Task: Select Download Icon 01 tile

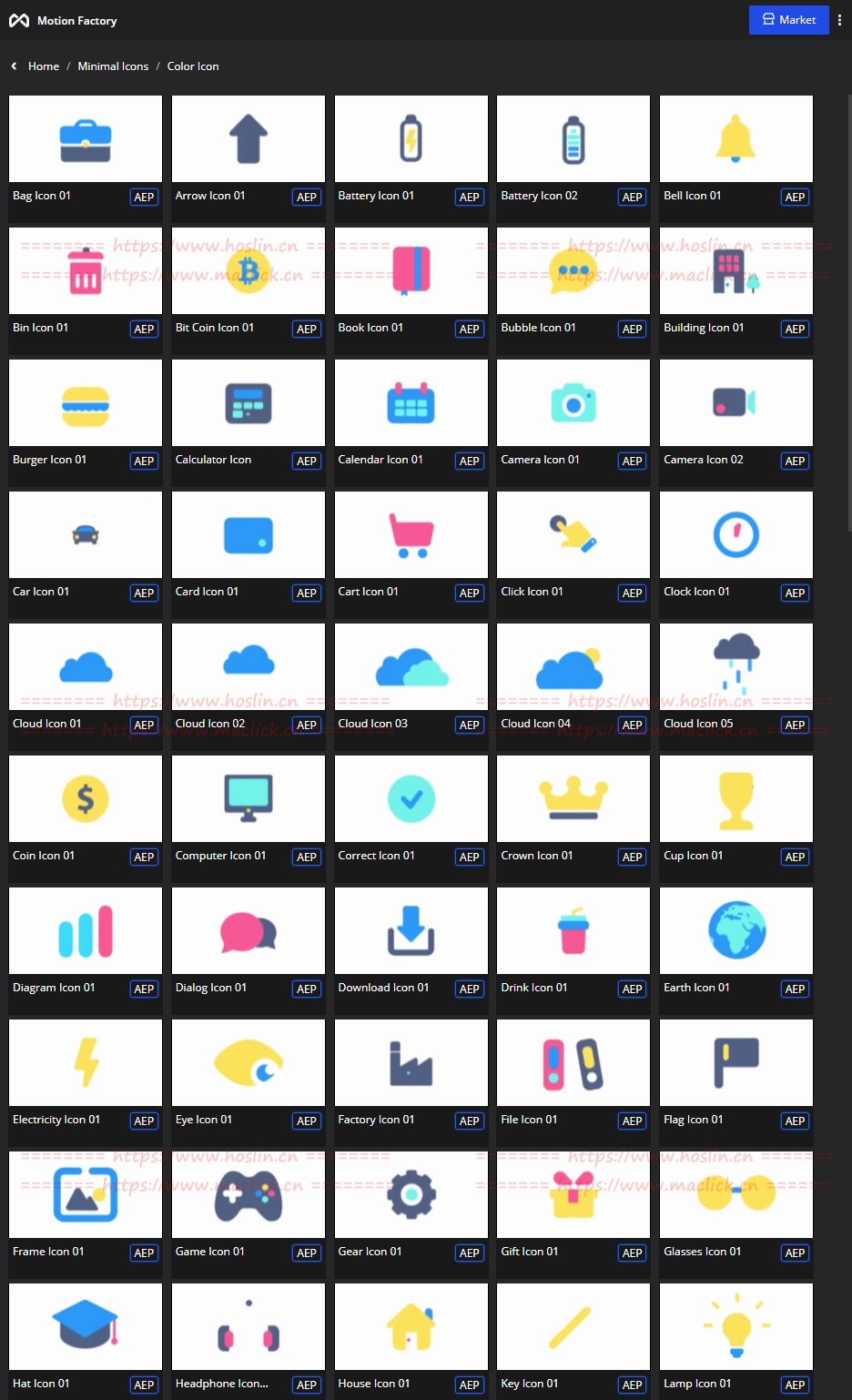Action: click(411, 931)
